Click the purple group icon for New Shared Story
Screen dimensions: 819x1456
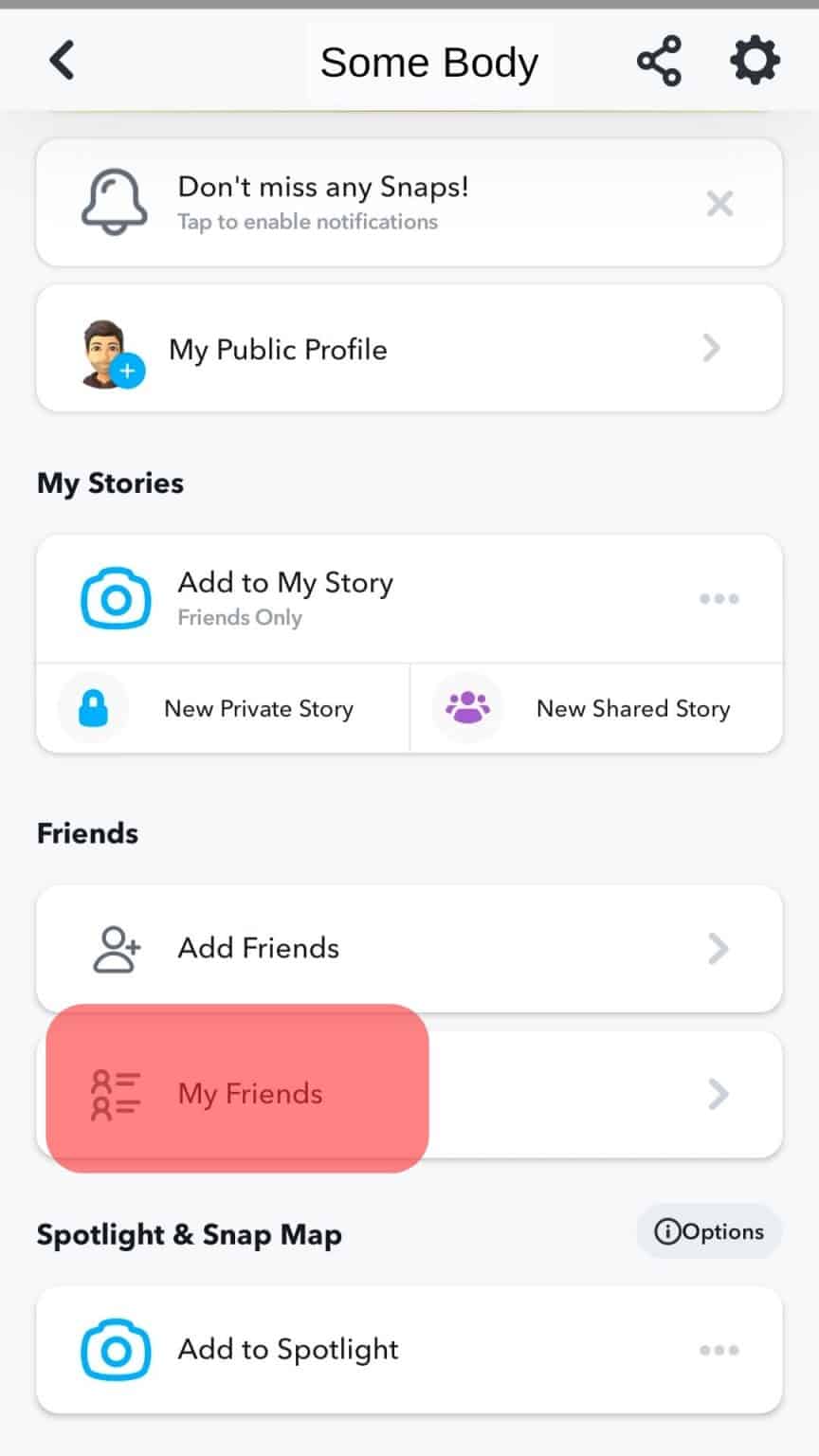click(466, 708)
